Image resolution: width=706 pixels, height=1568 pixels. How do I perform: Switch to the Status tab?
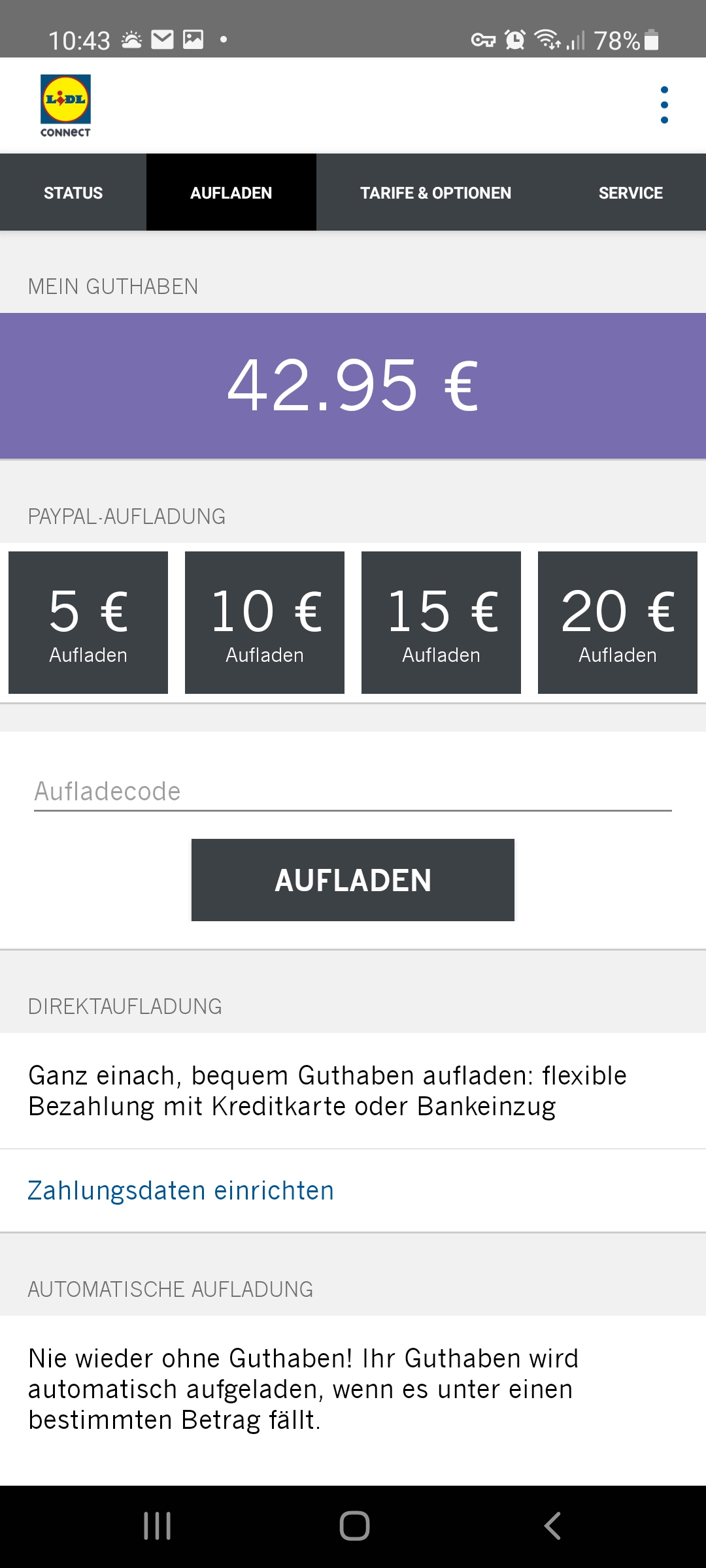[73, 193]
